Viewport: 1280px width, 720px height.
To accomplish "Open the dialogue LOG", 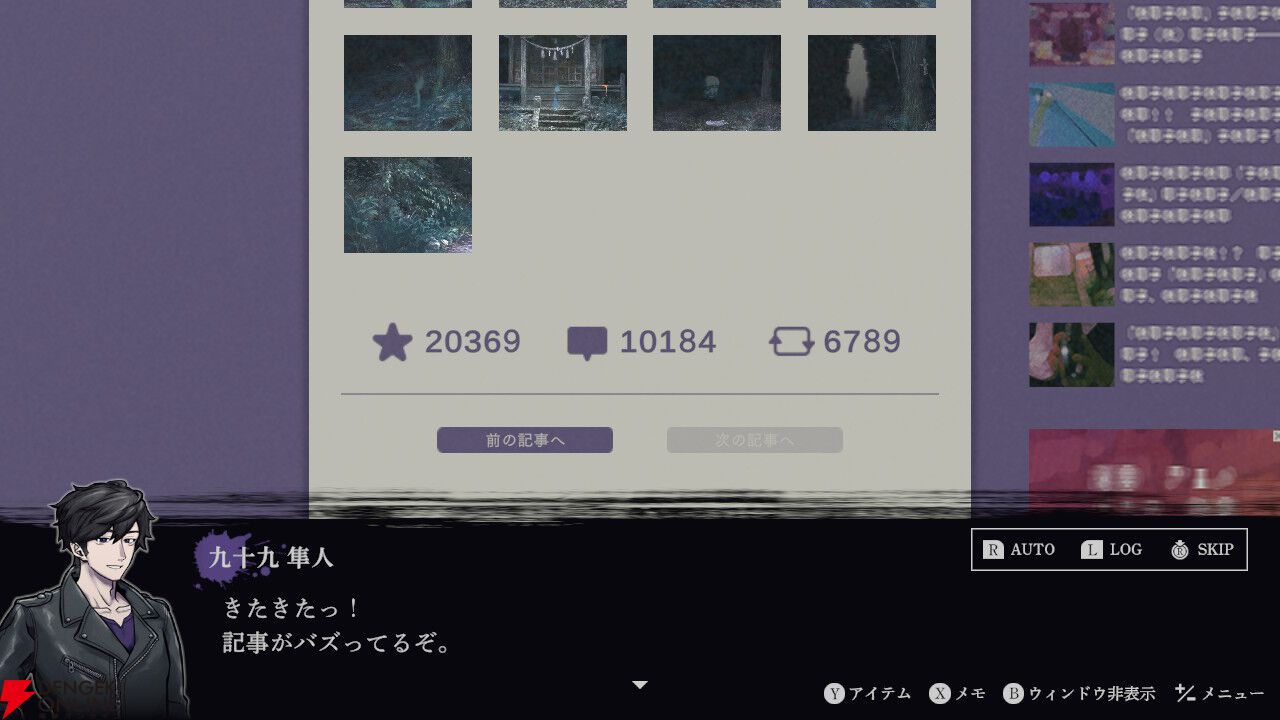I will point(1112,549).
